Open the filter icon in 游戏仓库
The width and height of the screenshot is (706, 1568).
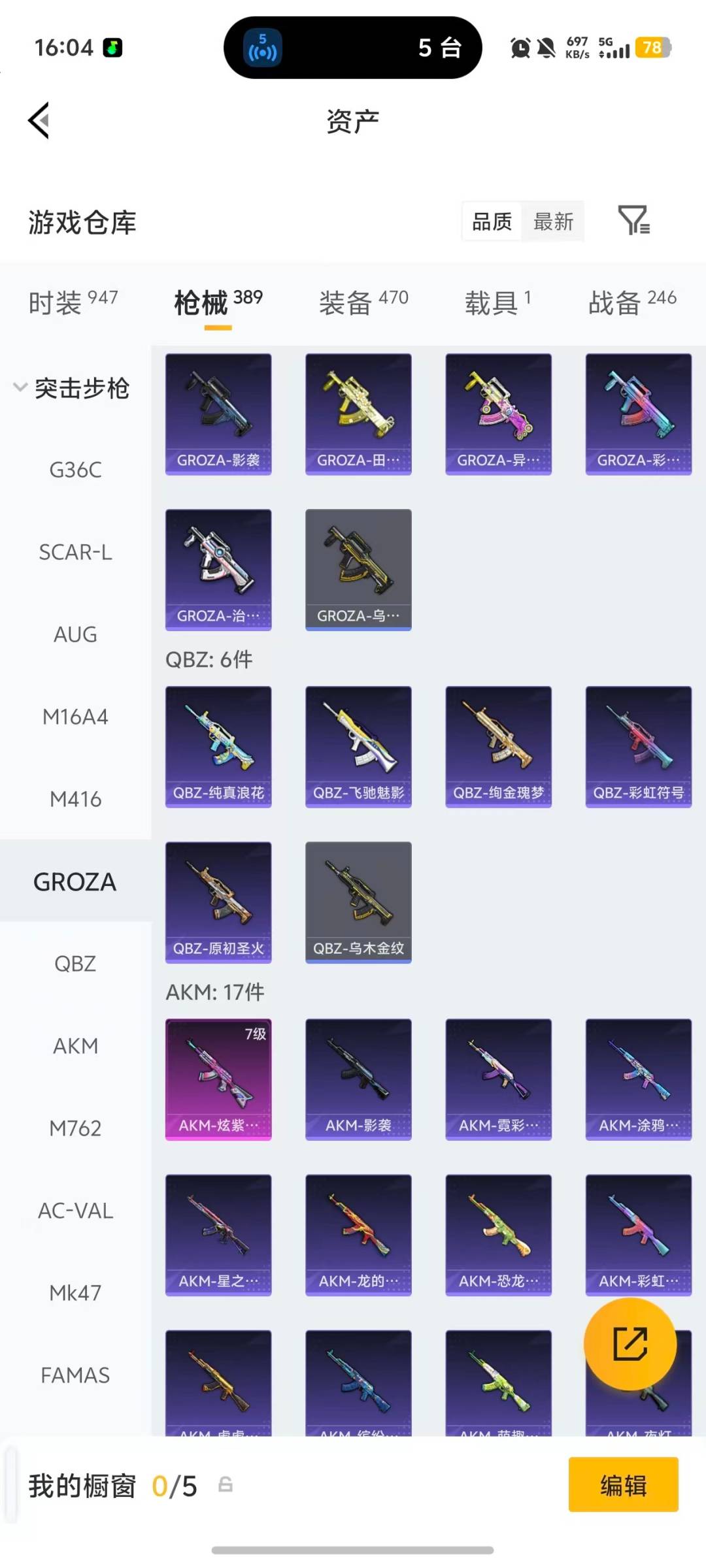pos(633,221)
